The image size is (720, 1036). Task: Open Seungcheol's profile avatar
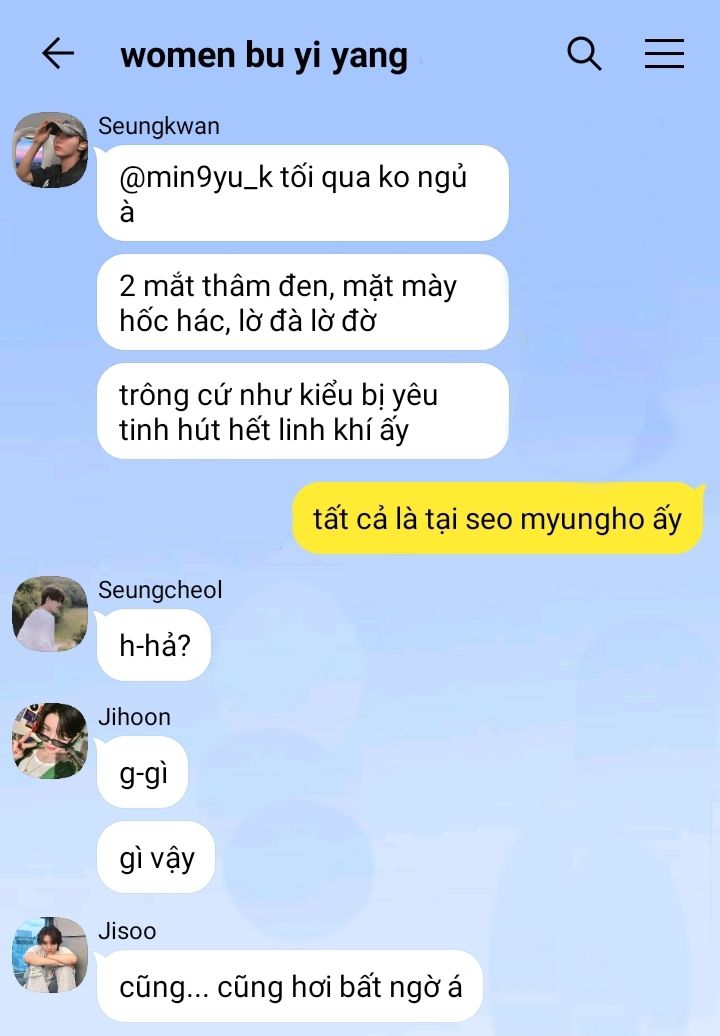(50, 613)
